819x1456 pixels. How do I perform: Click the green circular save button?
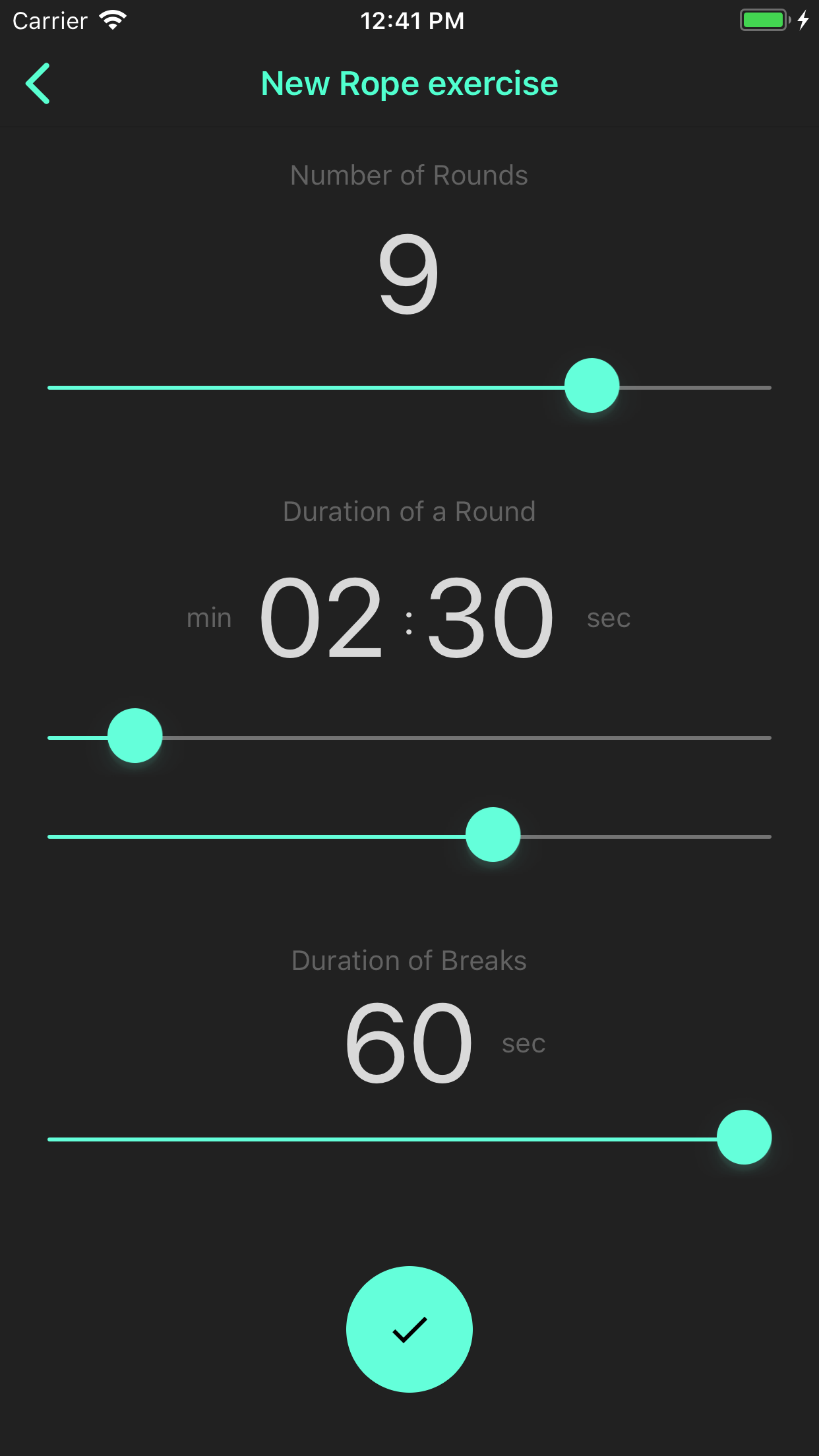click(409, 1329)
